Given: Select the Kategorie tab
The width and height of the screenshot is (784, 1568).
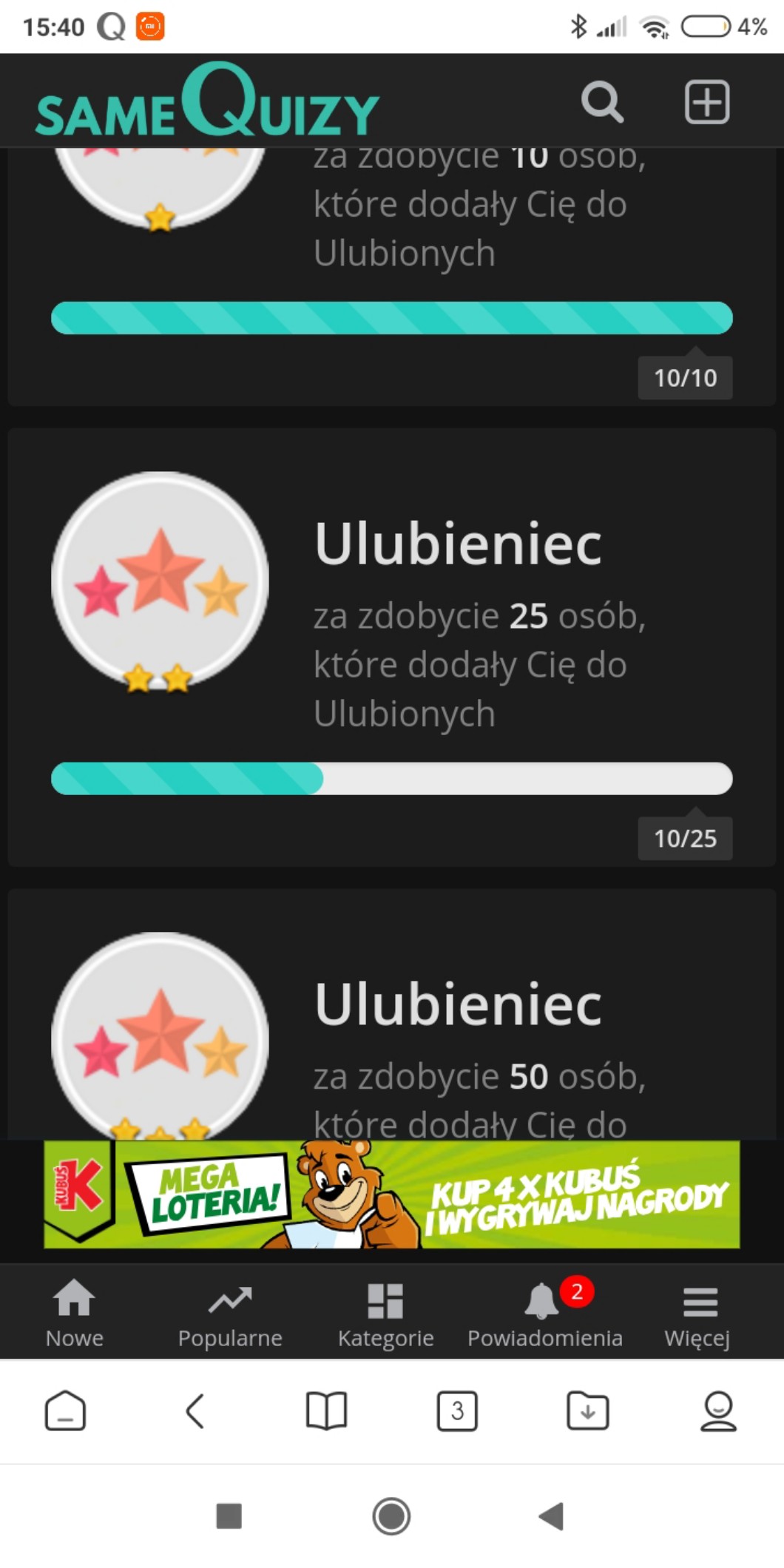Looking at the screenshot, I should (x=385, y=1313).
